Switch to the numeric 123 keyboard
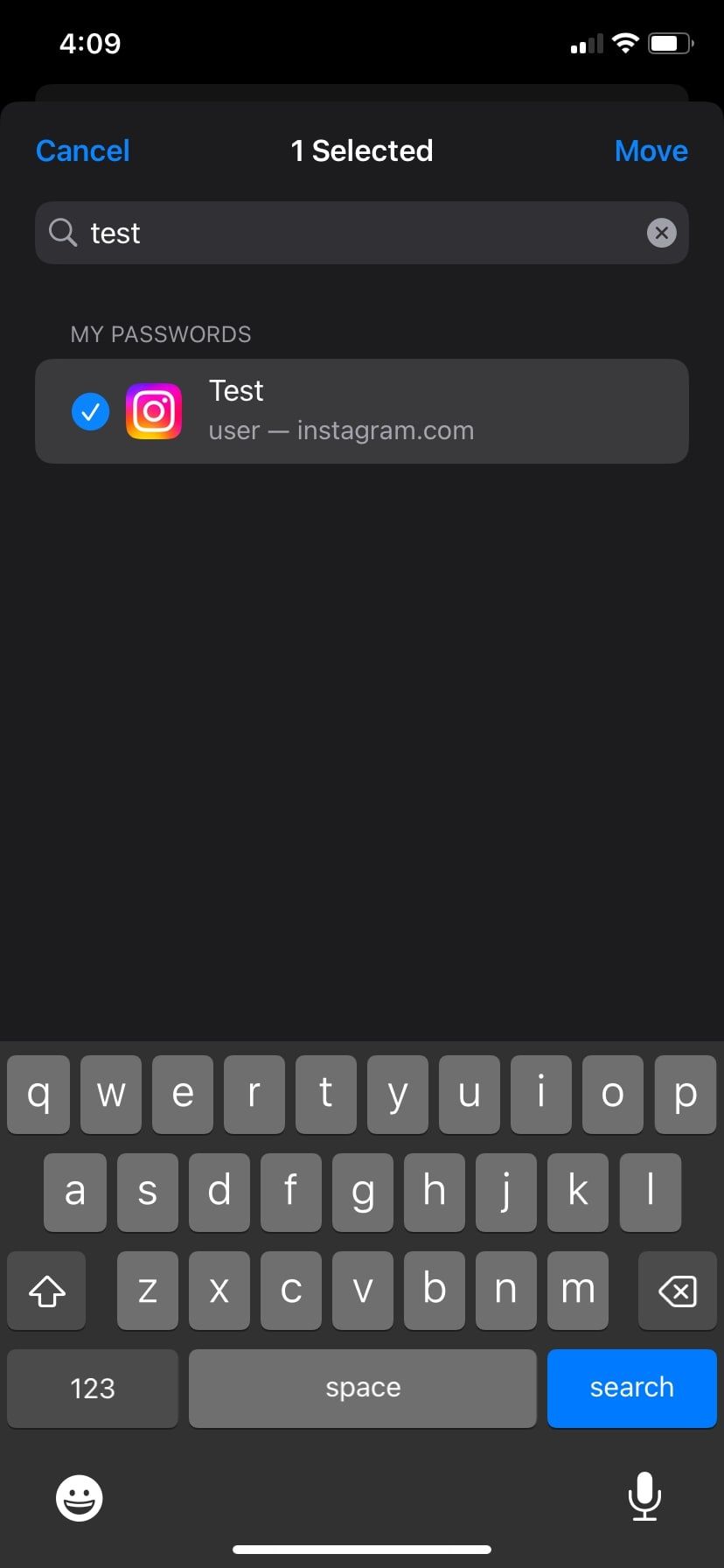Screen dimensions: 724x1568 pyautogui.click(x=92, y=1388)
